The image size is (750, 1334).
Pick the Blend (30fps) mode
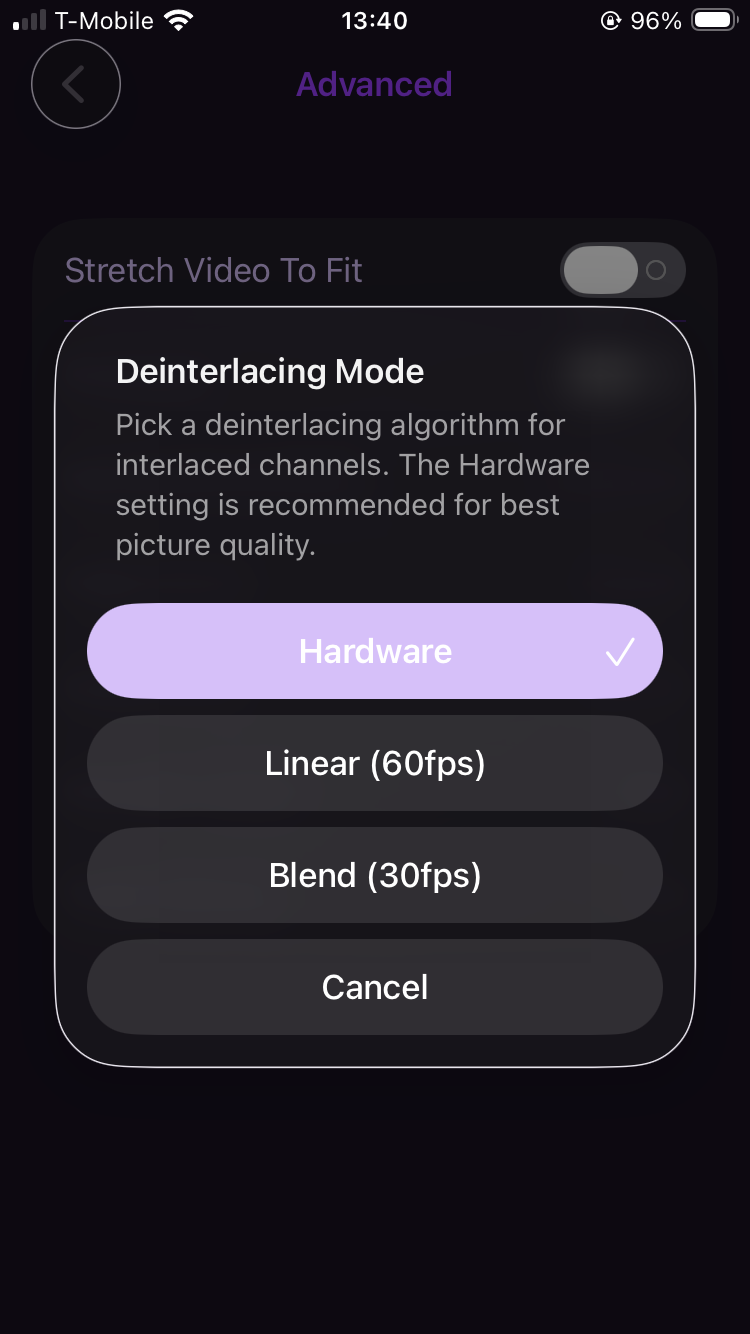tap(375, 875)
